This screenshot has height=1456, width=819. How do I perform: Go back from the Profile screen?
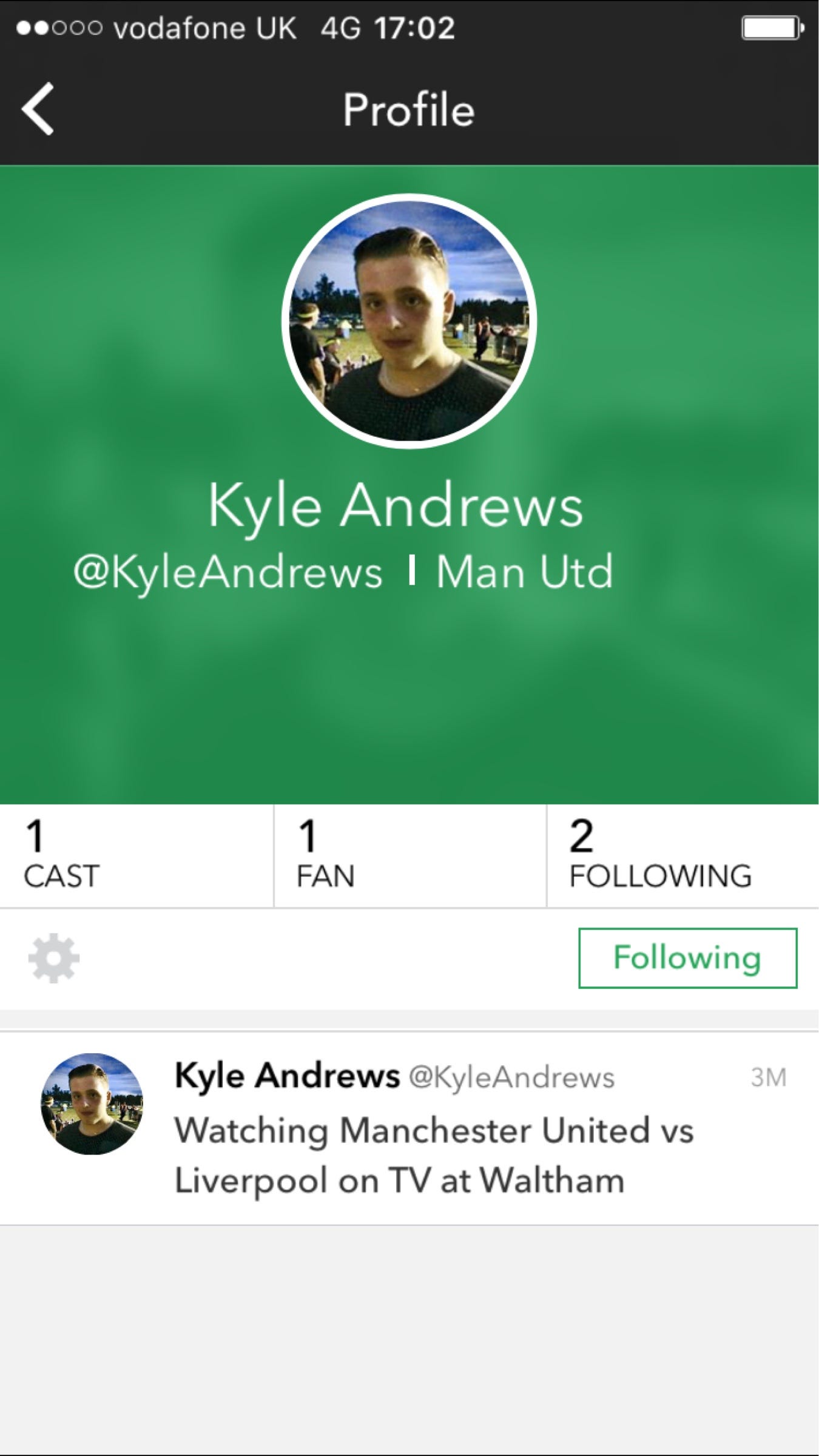tap(38, 109)
